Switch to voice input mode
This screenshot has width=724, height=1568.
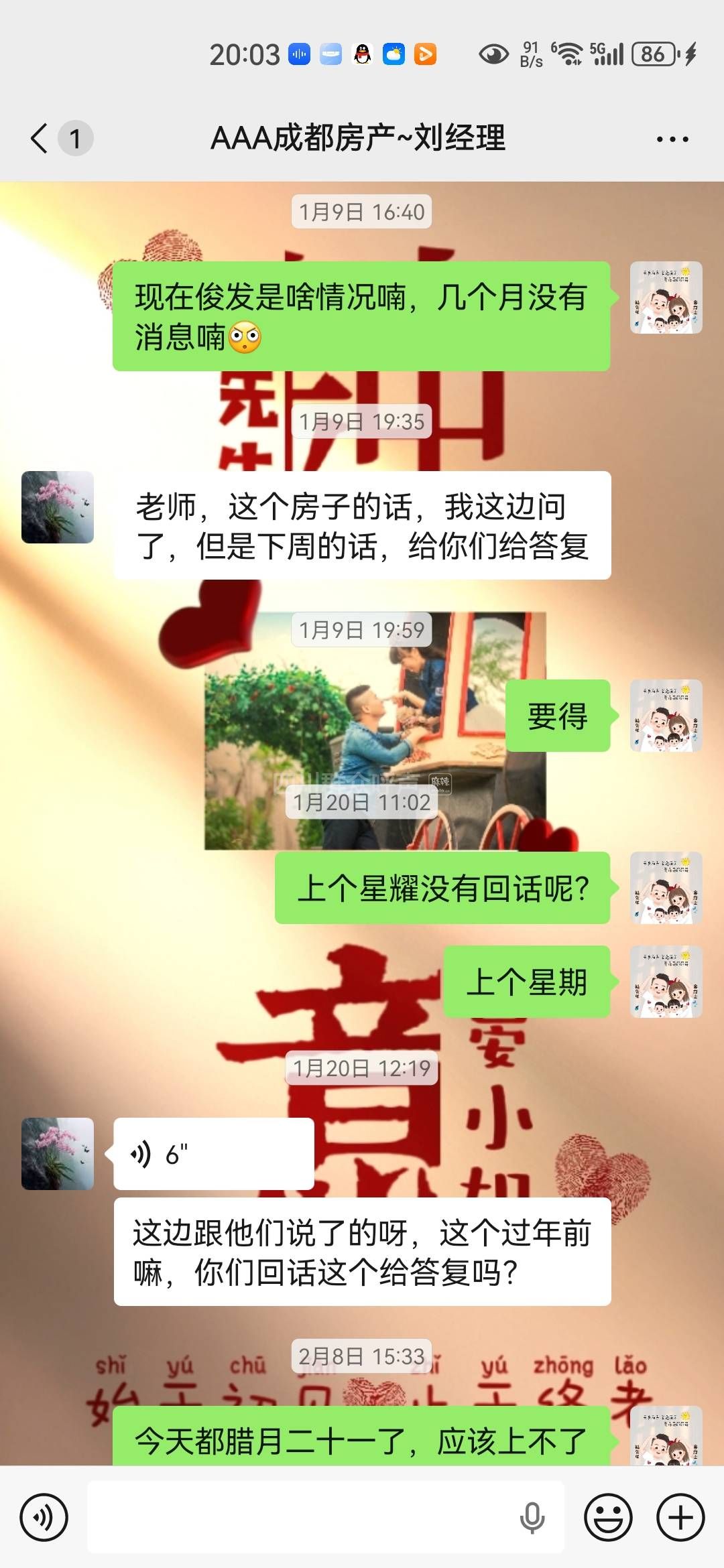pyautogui.click(x=44, y=1517)
